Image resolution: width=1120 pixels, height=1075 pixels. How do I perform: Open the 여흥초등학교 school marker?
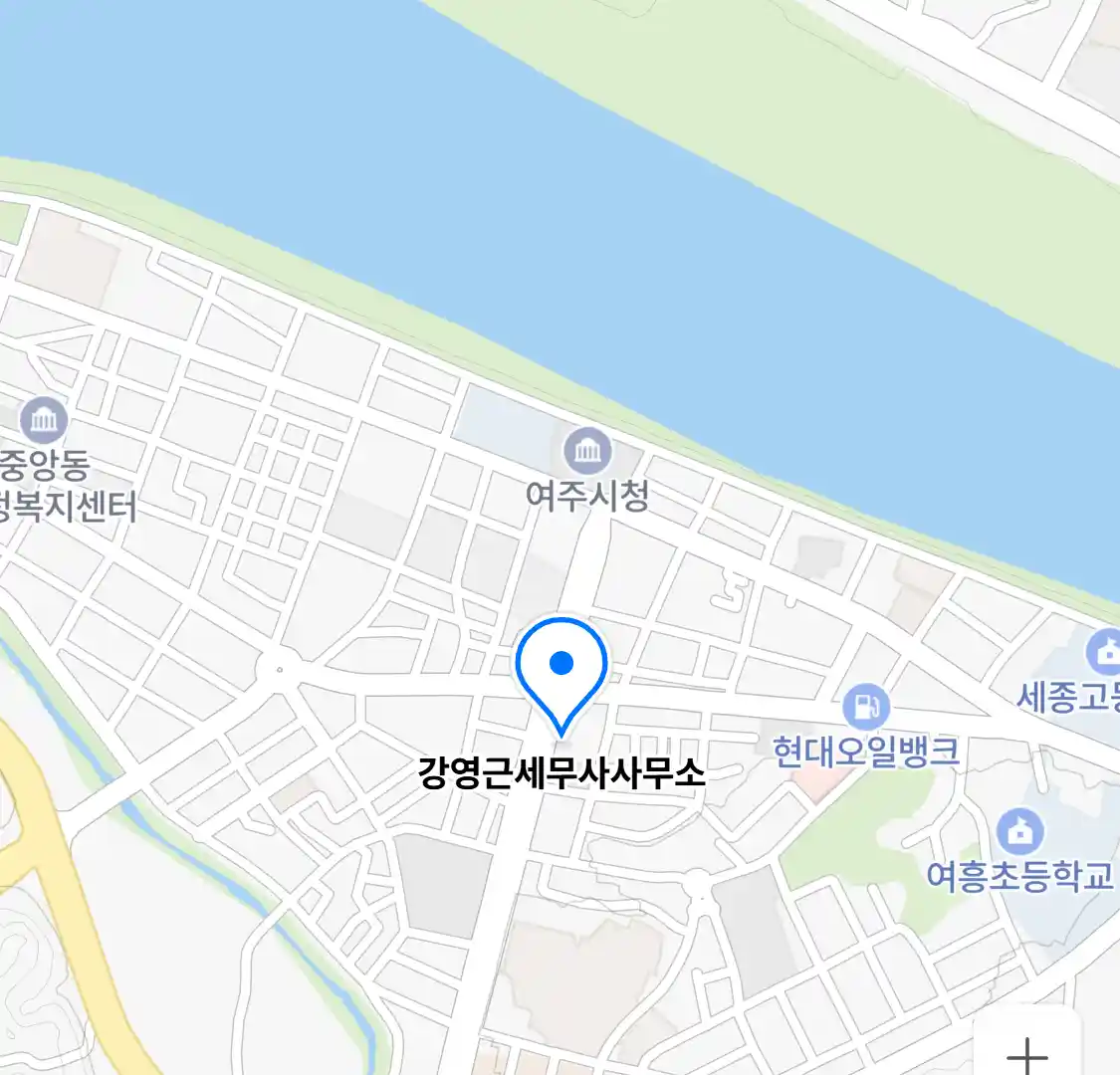click(x=1020, y=832)
